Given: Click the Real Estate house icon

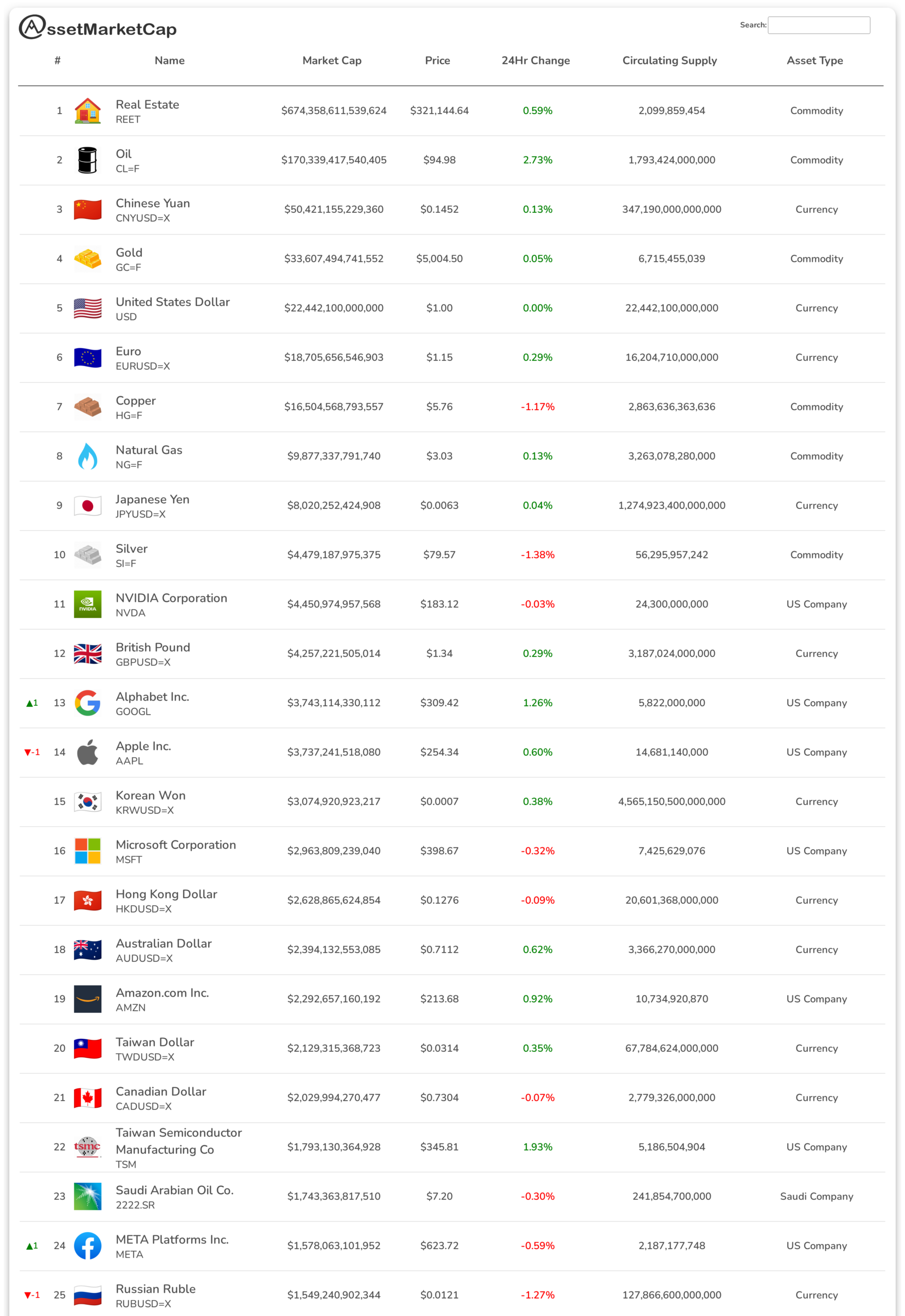Looking at the screenshot, I should [x=87, y=111].
